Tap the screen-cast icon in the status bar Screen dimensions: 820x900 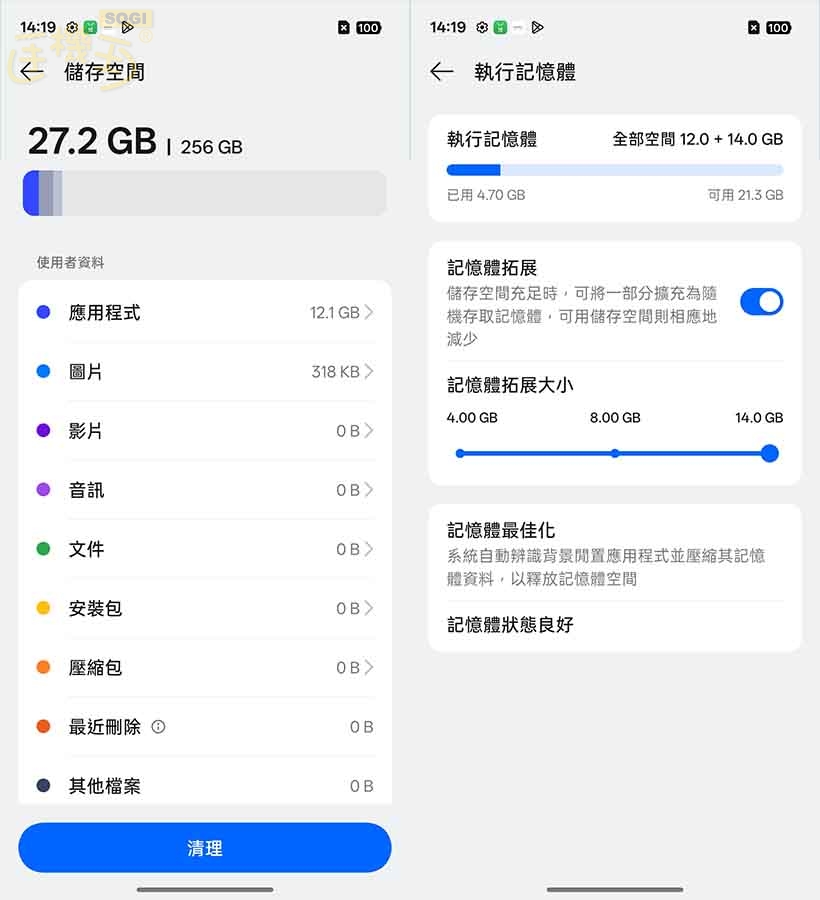pos(126,27)
